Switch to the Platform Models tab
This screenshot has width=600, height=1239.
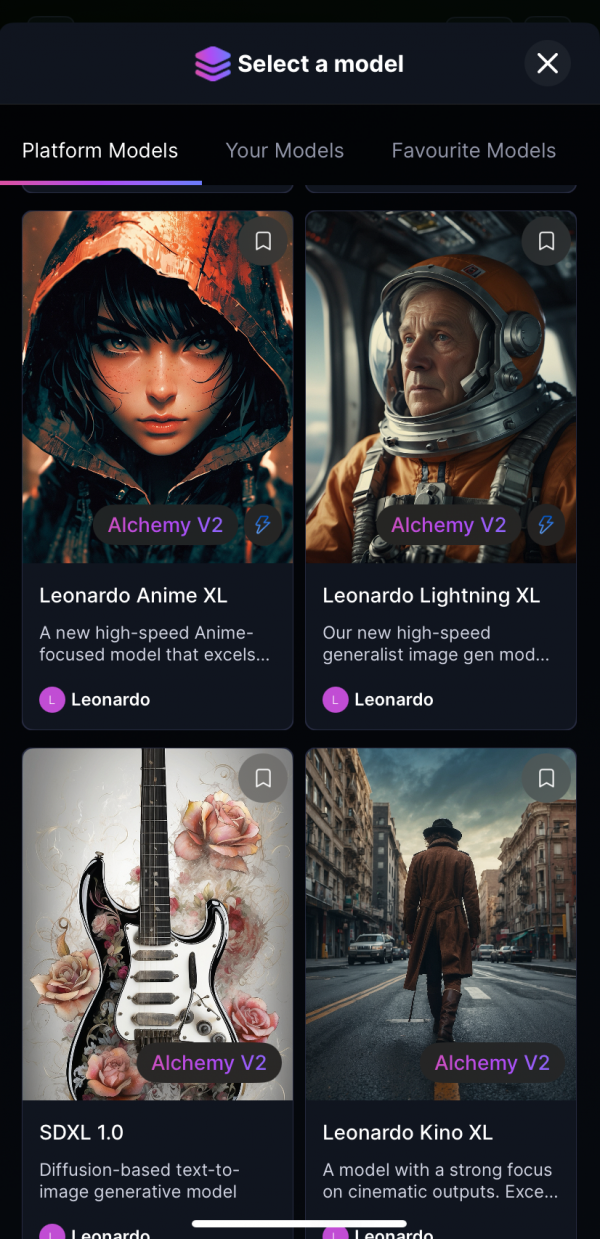coord(100,151)
